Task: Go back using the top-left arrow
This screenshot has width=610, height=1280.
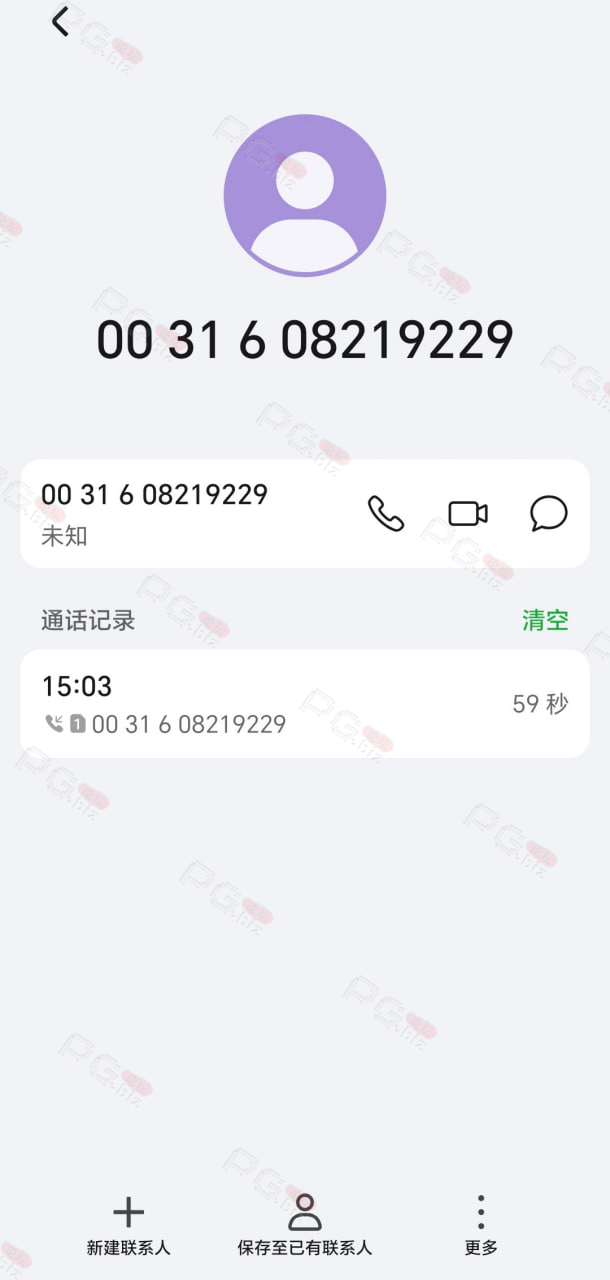Action: click(x=61, y=21)
